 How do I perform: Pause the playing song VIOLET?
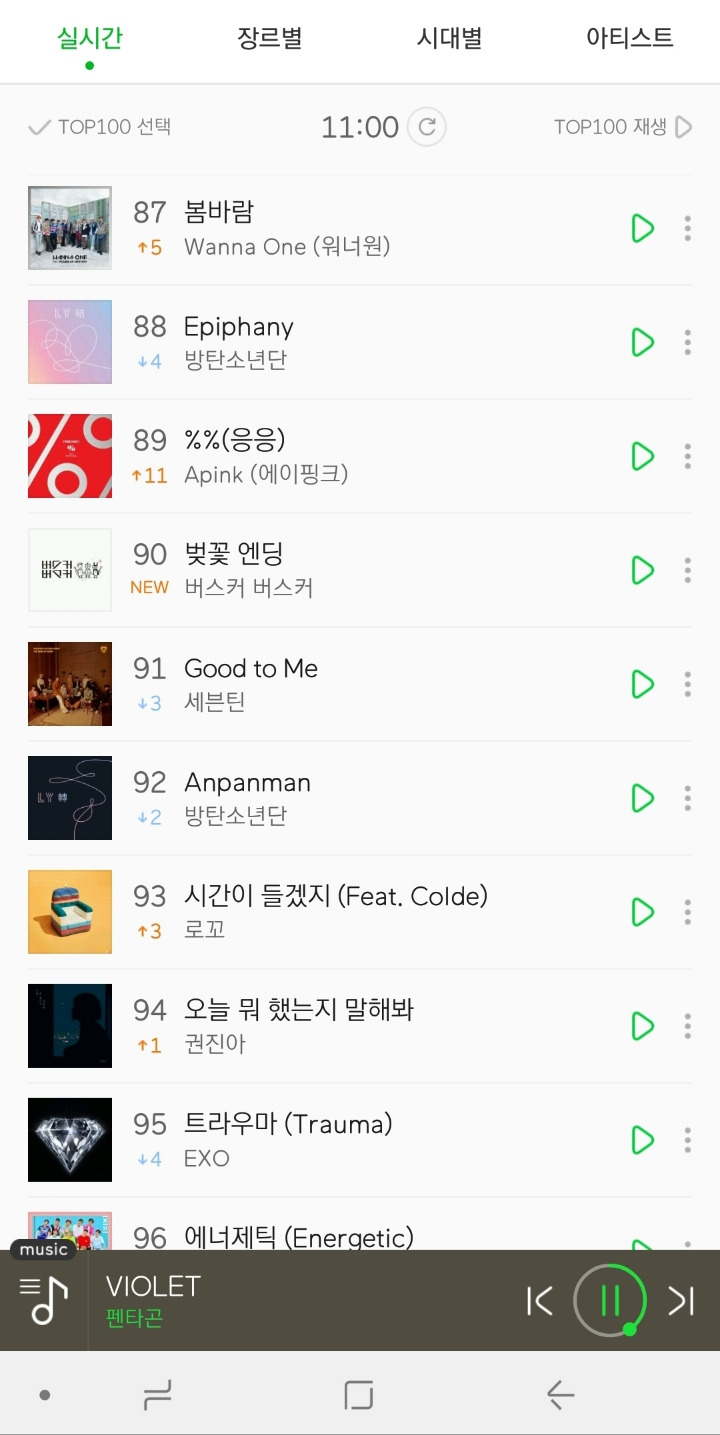[610, 1300]
